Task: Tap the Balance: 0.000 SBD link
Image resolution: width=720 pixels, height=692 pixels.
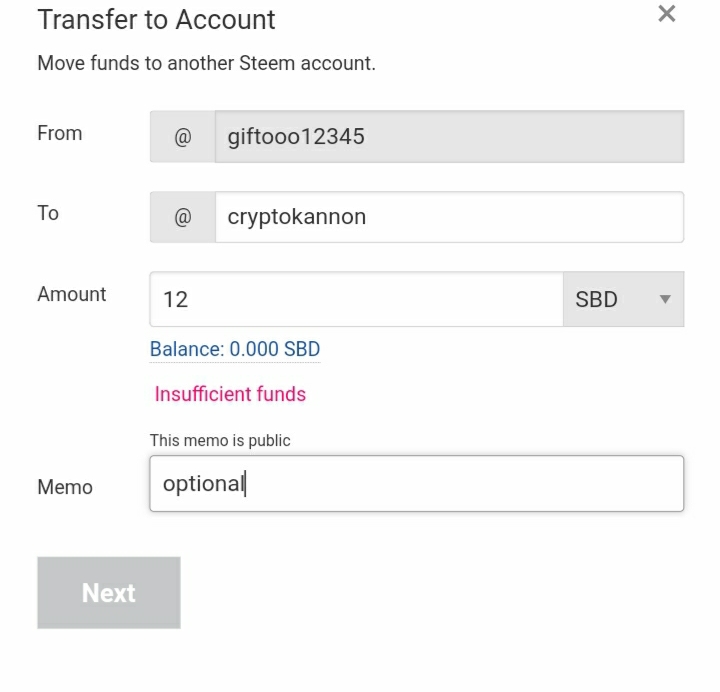Action: 235,349
